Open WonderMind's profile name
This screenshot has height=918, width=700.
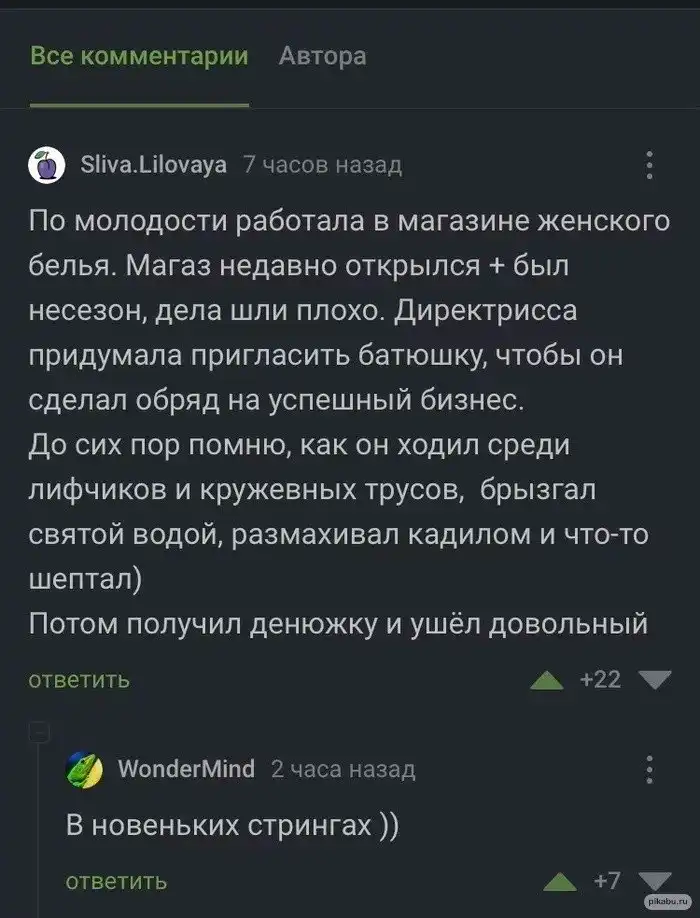click(x=186, y=769)
